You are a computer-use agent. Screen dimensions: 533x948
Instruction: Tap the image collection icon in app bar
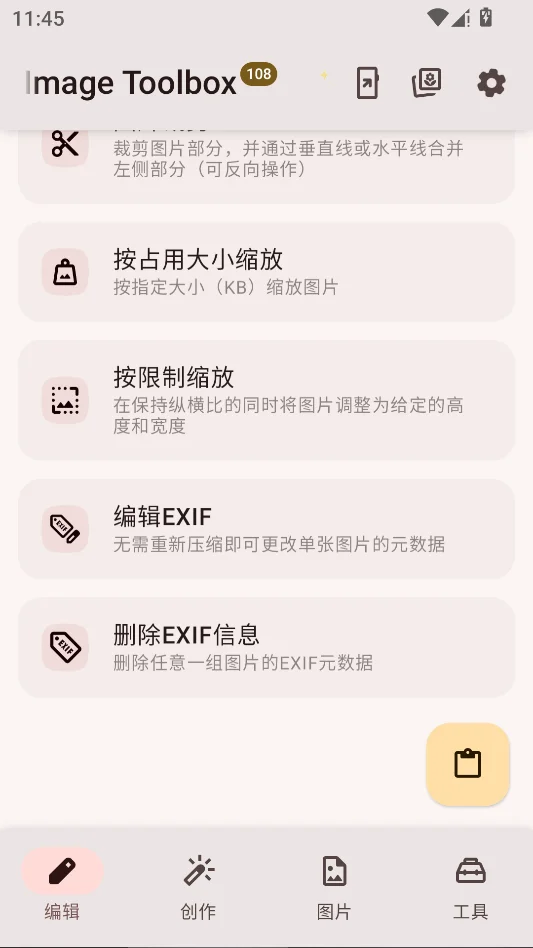click(x=427, y=83)
